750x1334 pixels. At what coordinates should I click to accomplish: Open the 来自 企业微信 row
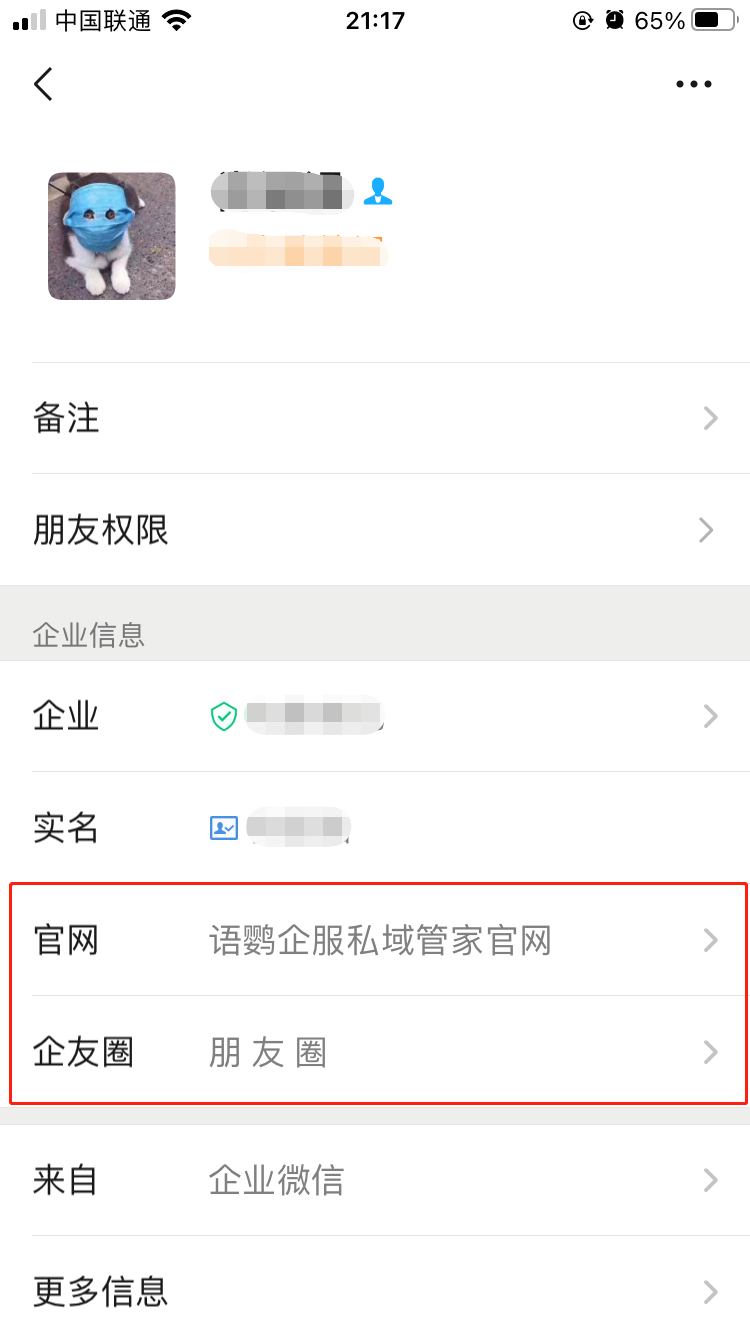[x=375, y=1180]
